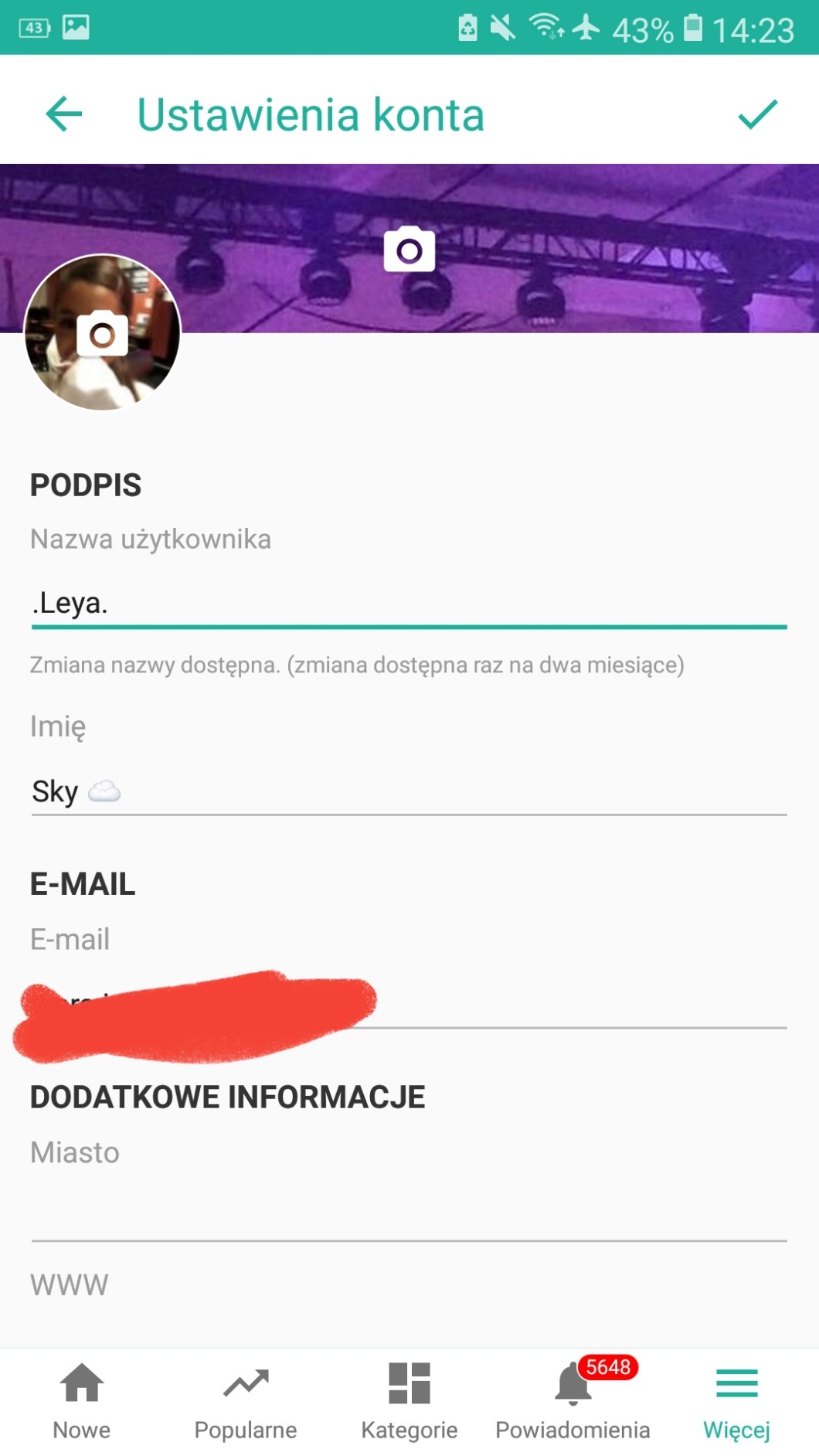Viewport: 819px width, 1456px height.
Task: Go to Kategorie tab
Action: (409, 1400)
